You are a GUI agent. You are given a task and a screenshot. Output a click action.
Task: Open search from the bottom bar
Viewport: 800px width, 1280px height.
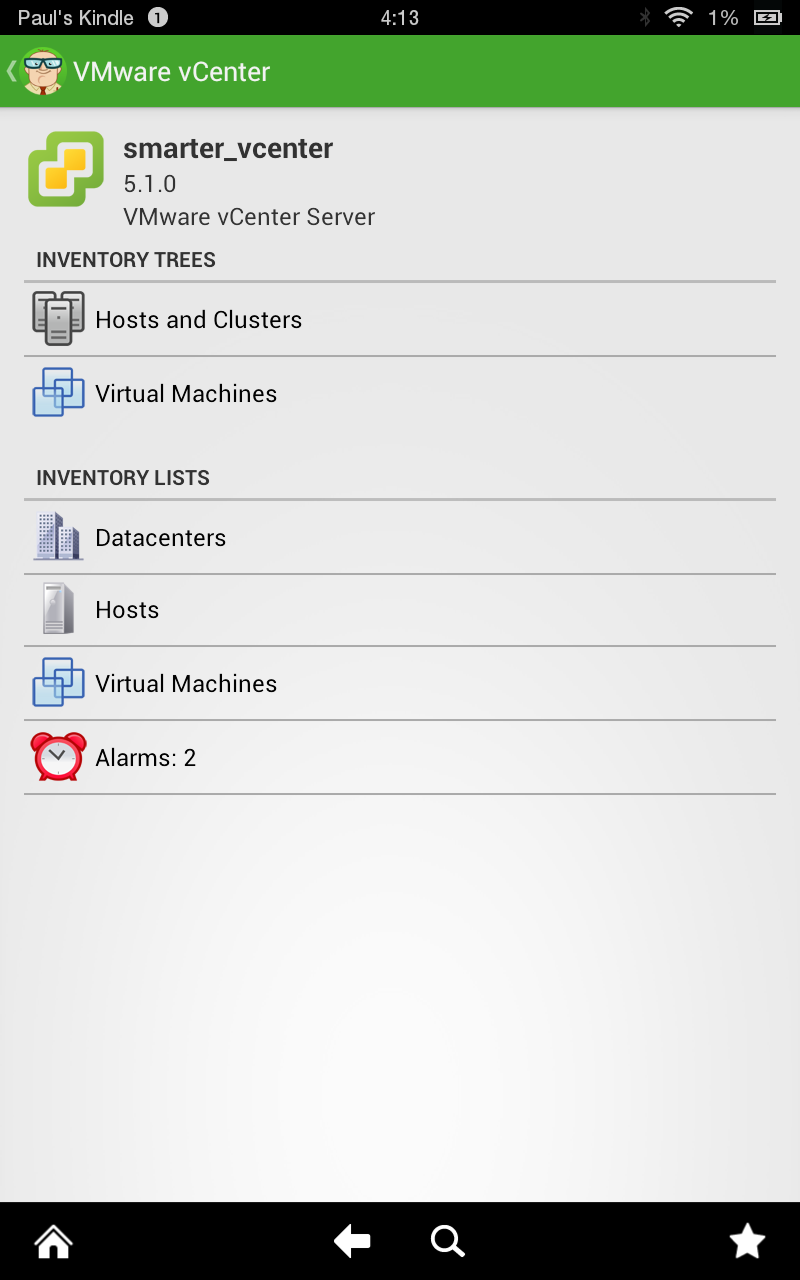[x=447, y=1242]
